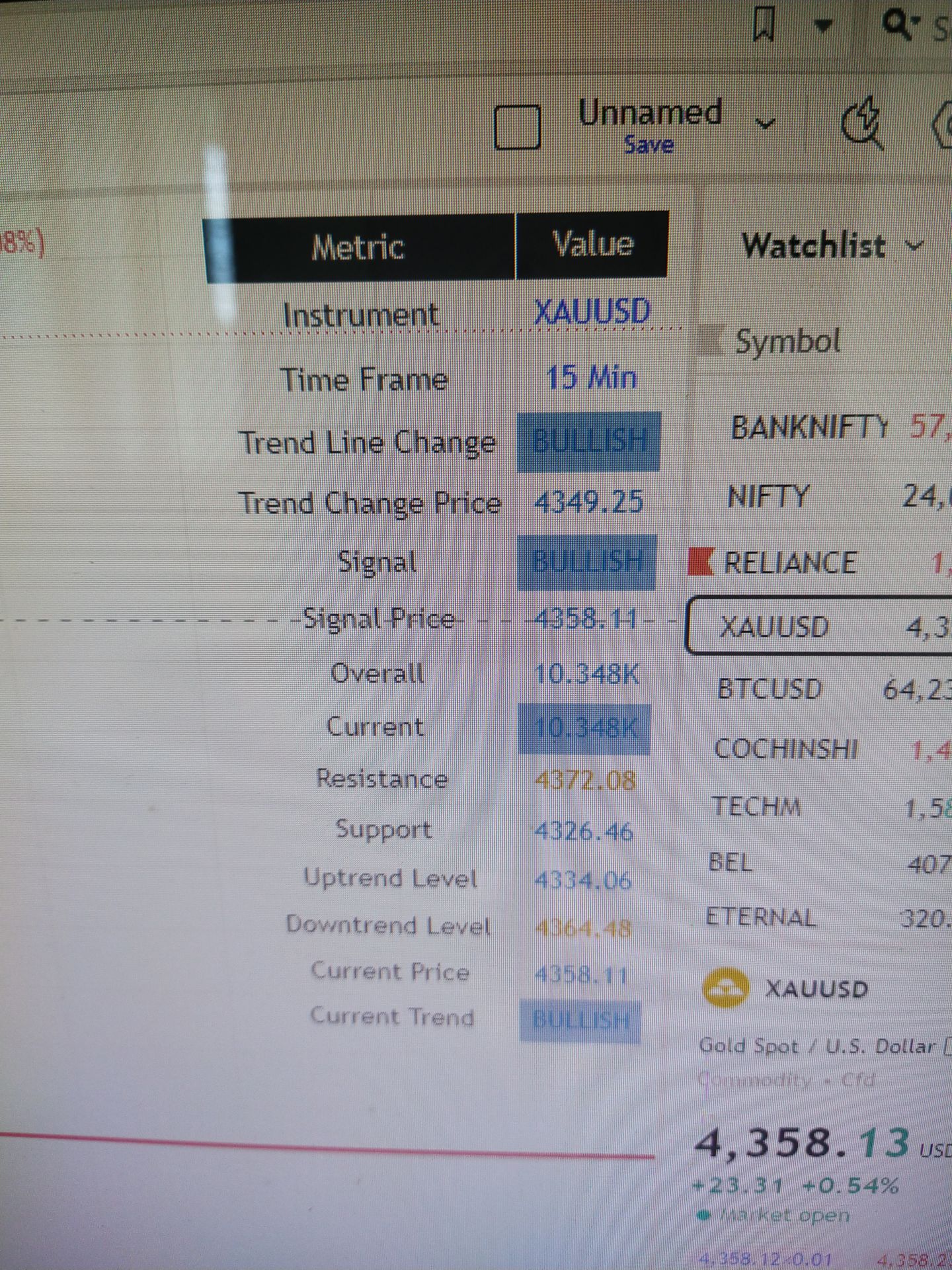Open ETERNAL from the watchlist
952x1270 pixels.
[x=828, y=917]
